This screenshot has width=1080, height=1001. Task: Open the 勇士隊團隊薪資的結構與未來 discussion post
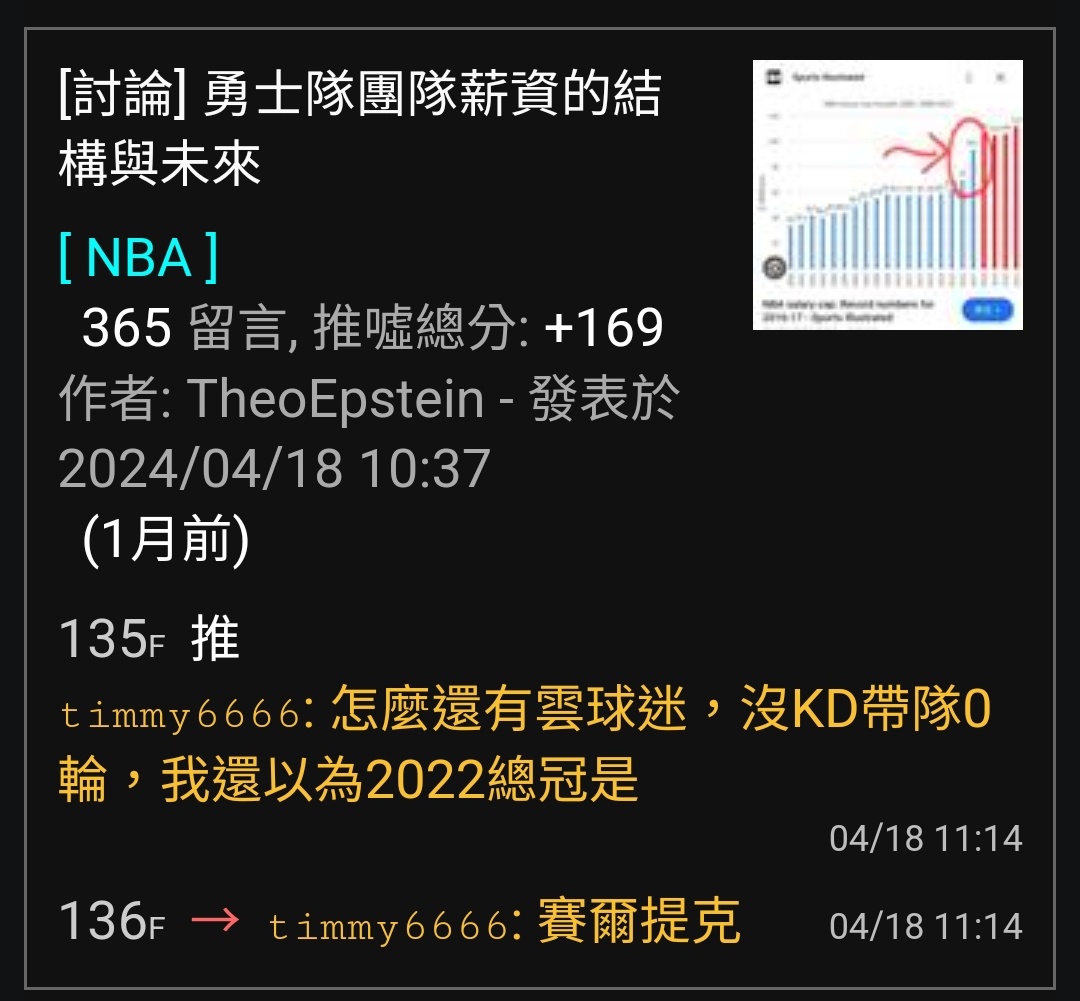pyautogui.click(x=360, y=130)
